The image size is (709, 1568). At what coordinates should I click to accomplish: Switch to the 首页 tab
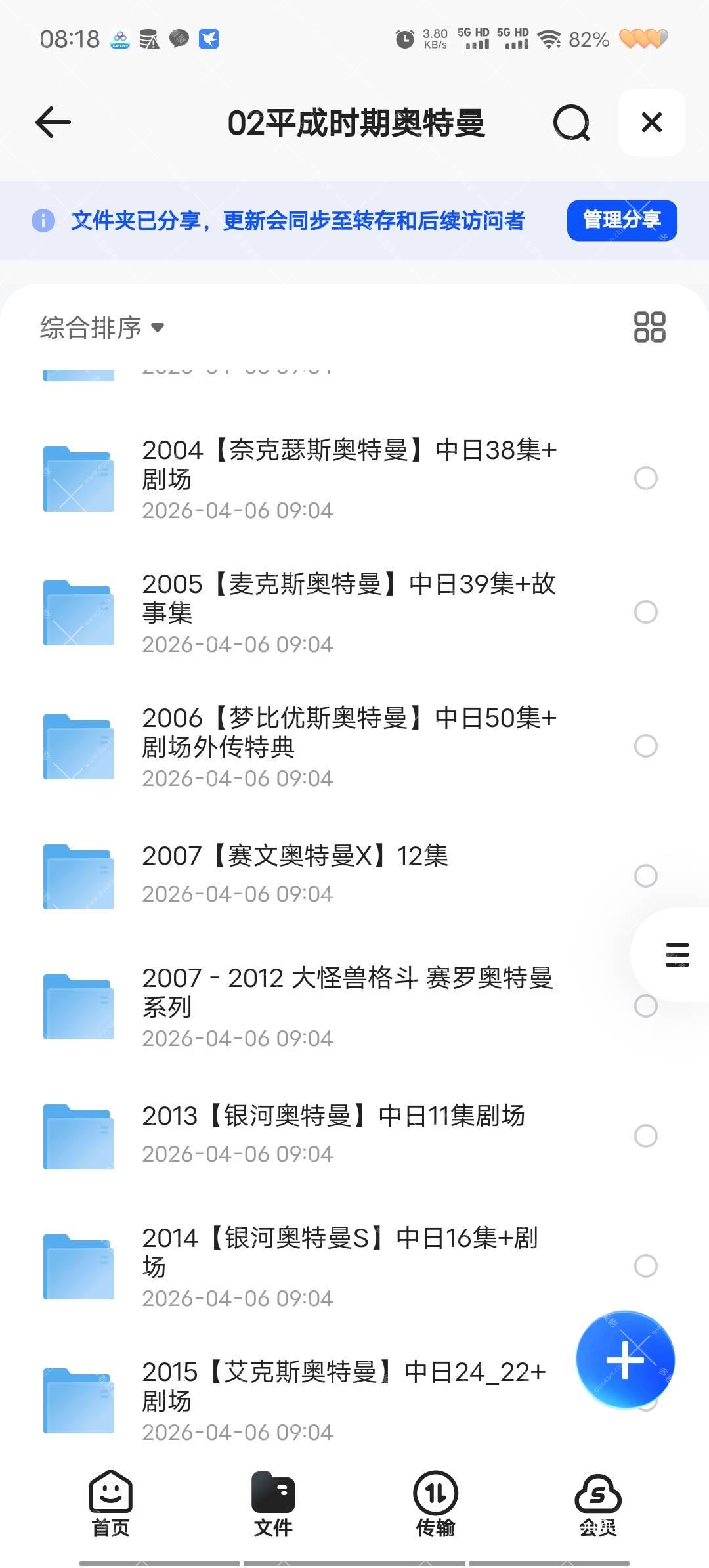point(110,1505)
